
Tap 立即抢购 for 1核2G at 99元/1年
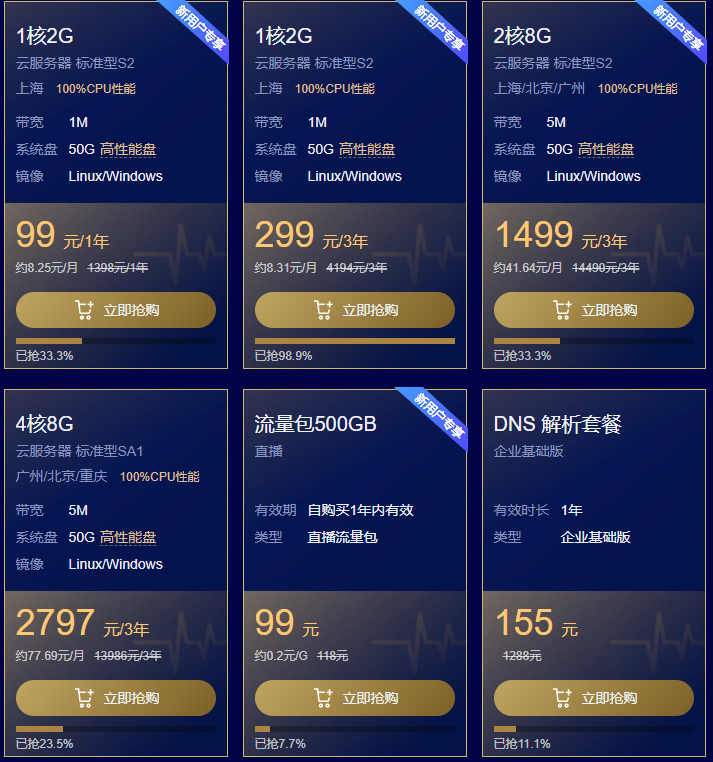(116, 310)
